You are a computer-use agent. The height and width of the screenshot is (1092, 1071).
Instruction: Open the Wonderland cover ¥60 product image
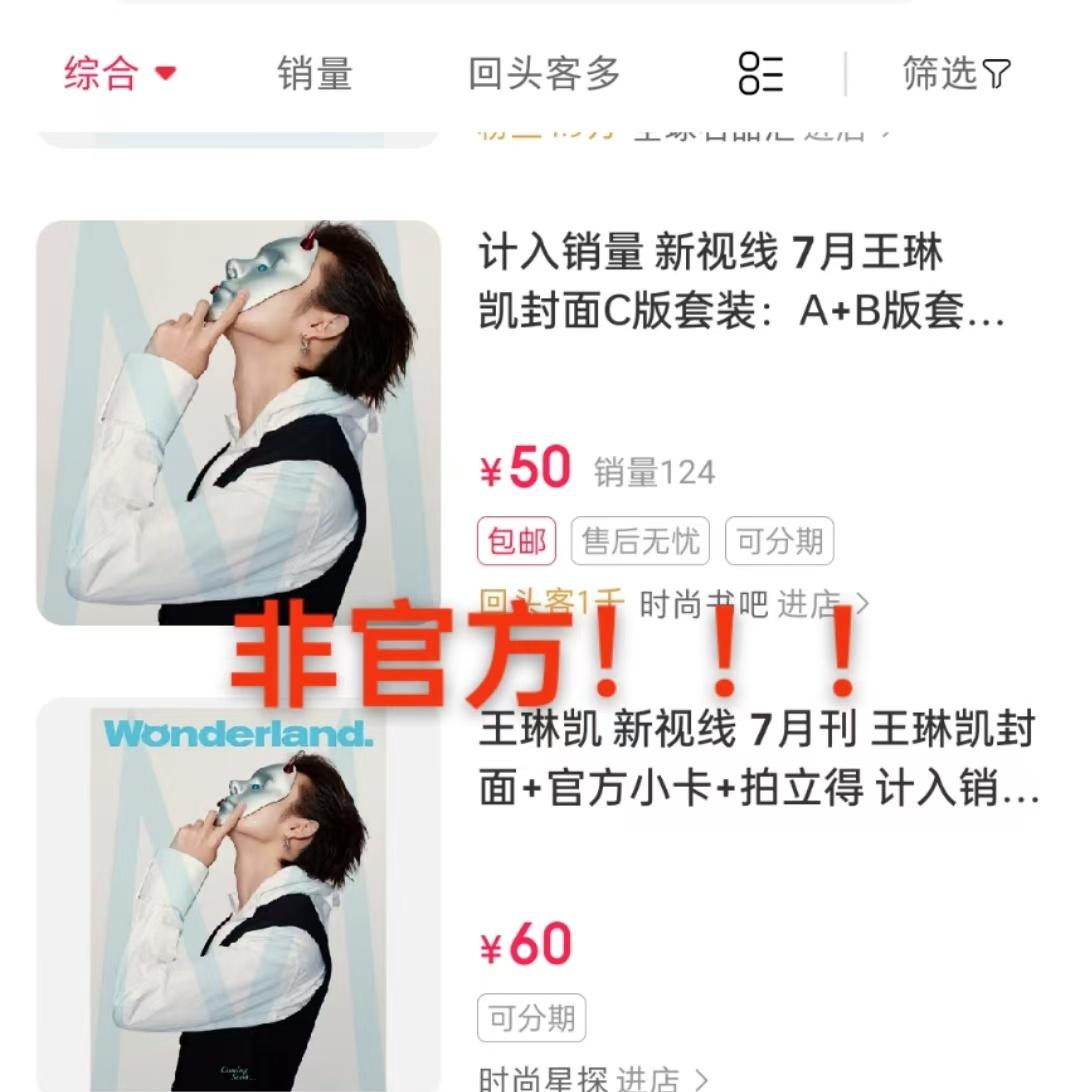238,895
